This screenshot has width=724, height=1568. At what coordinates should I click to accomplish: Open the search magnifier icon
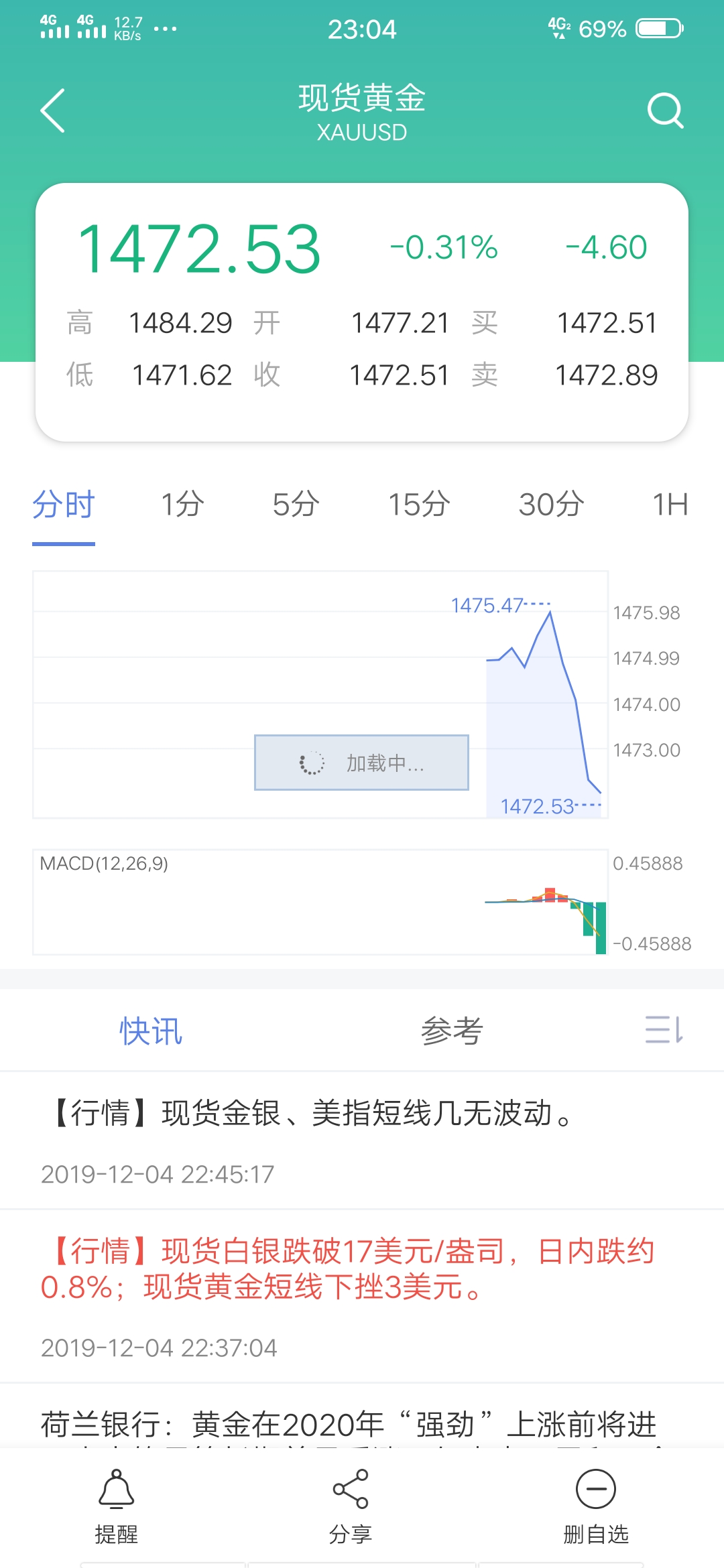click(x=665, y=111)
